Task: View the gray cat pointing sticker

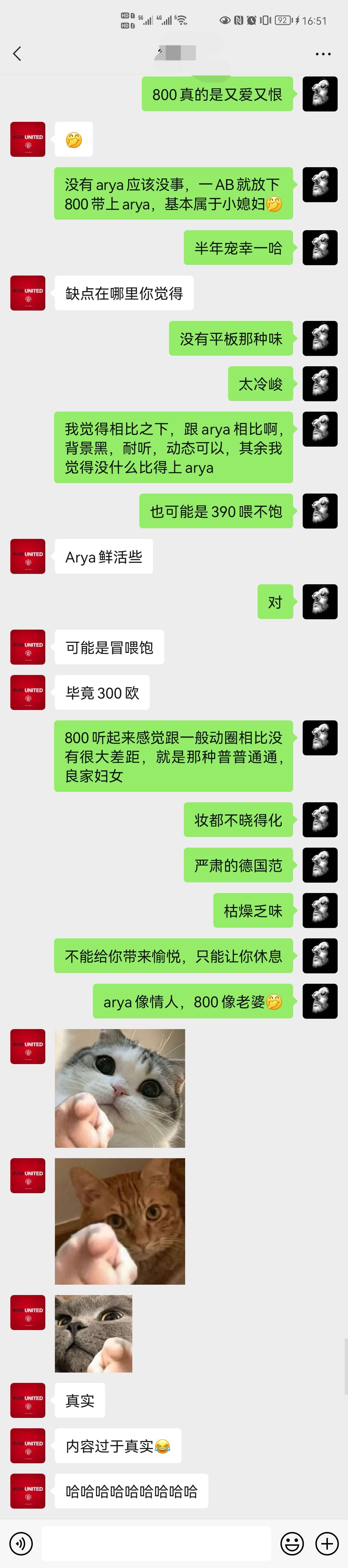Action: [93, 1333]
